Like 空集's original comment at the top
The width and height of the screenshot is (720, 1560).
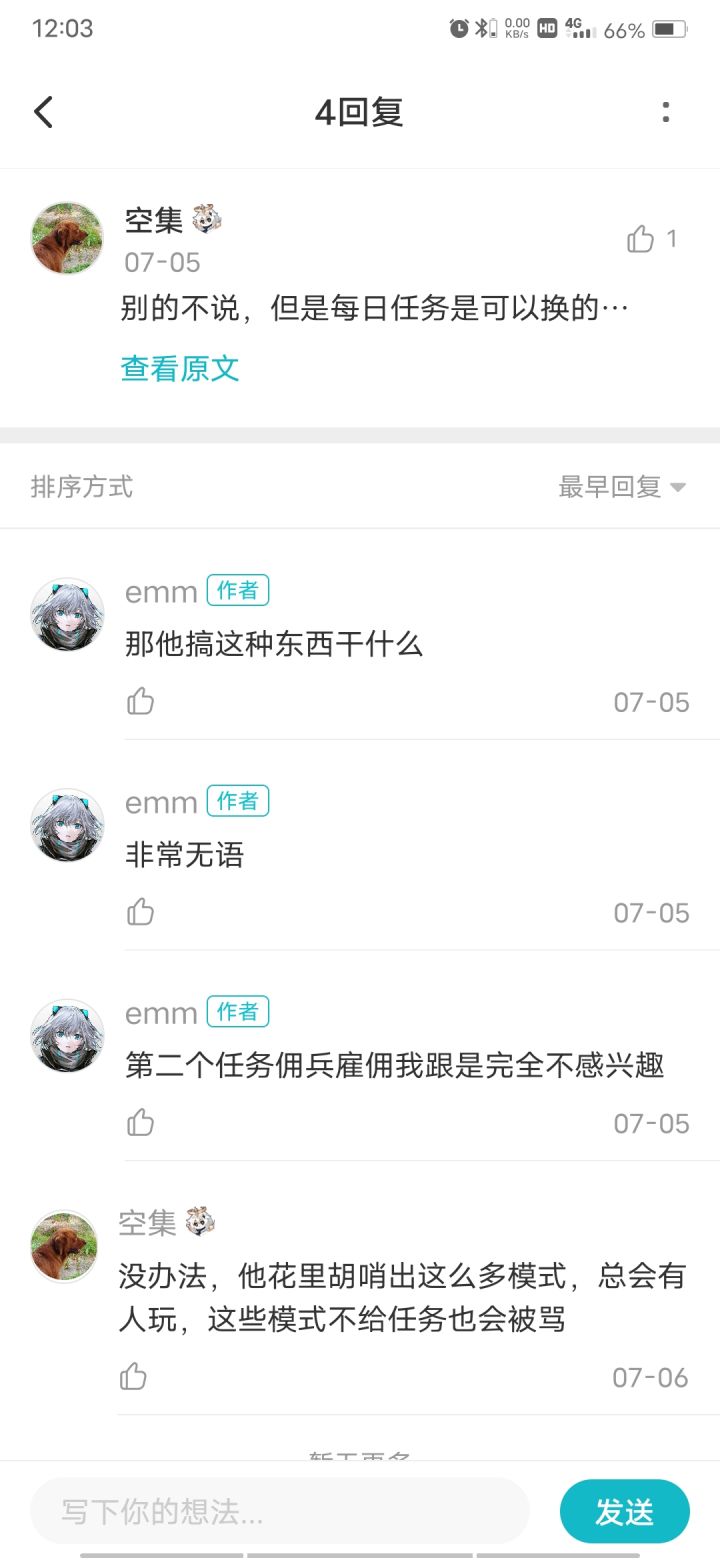pyautogui.click(x=641, y=239)
